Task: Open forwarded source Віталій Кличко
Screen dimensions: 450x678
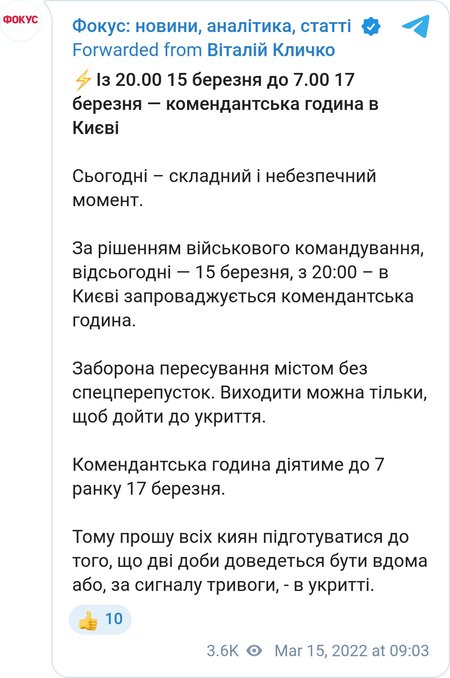Action: click(x=271, y=50)
